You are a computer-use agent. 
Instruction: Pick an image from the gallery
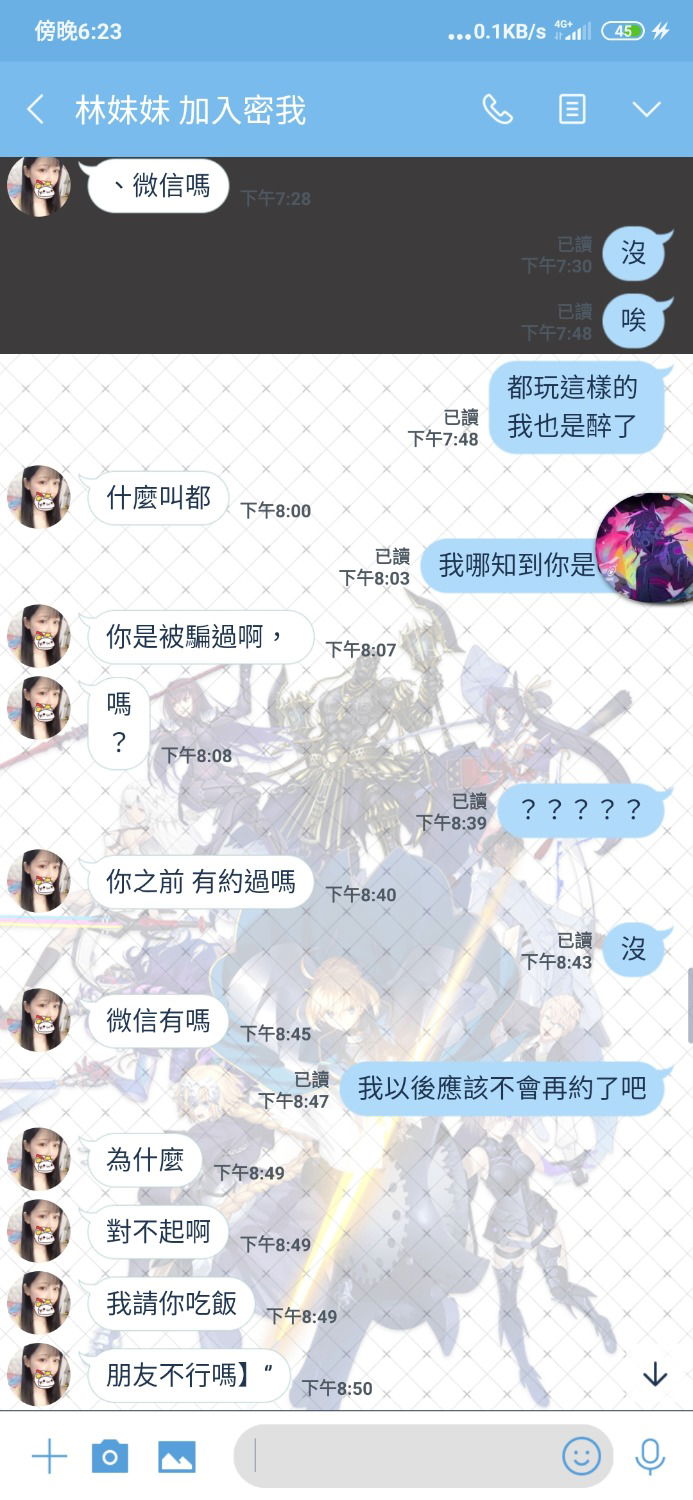(177, 1457)
